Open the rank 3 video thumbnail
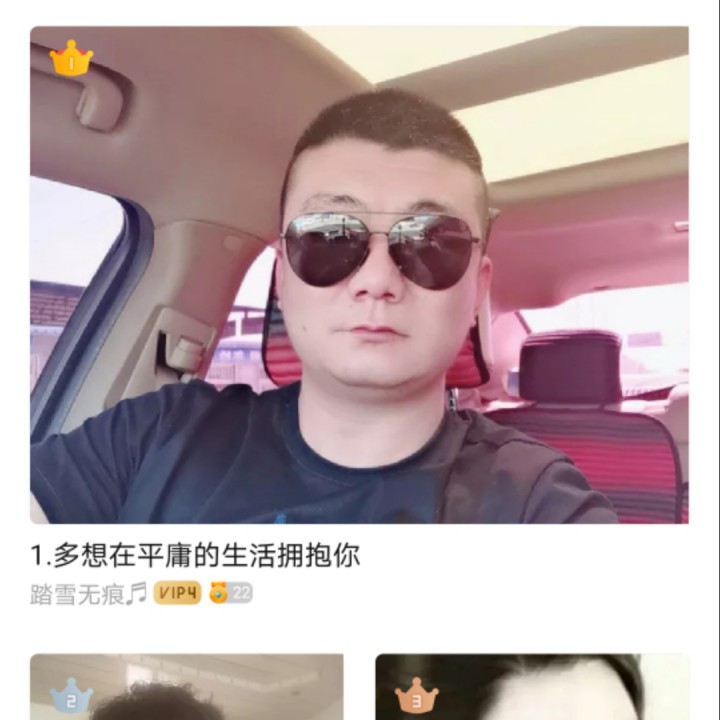This screenshot has width=720, height=720. pos(531,690)
